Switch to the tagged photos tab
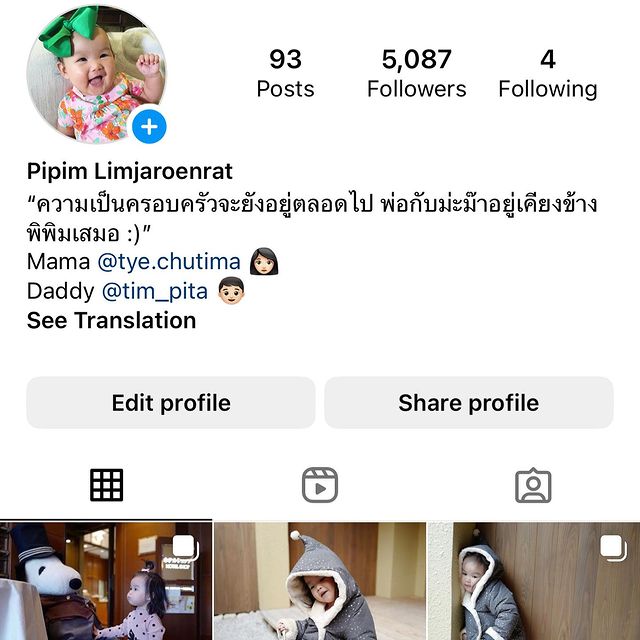The width and height of the screenshot is (640, 640). click(x=533, y=485)
